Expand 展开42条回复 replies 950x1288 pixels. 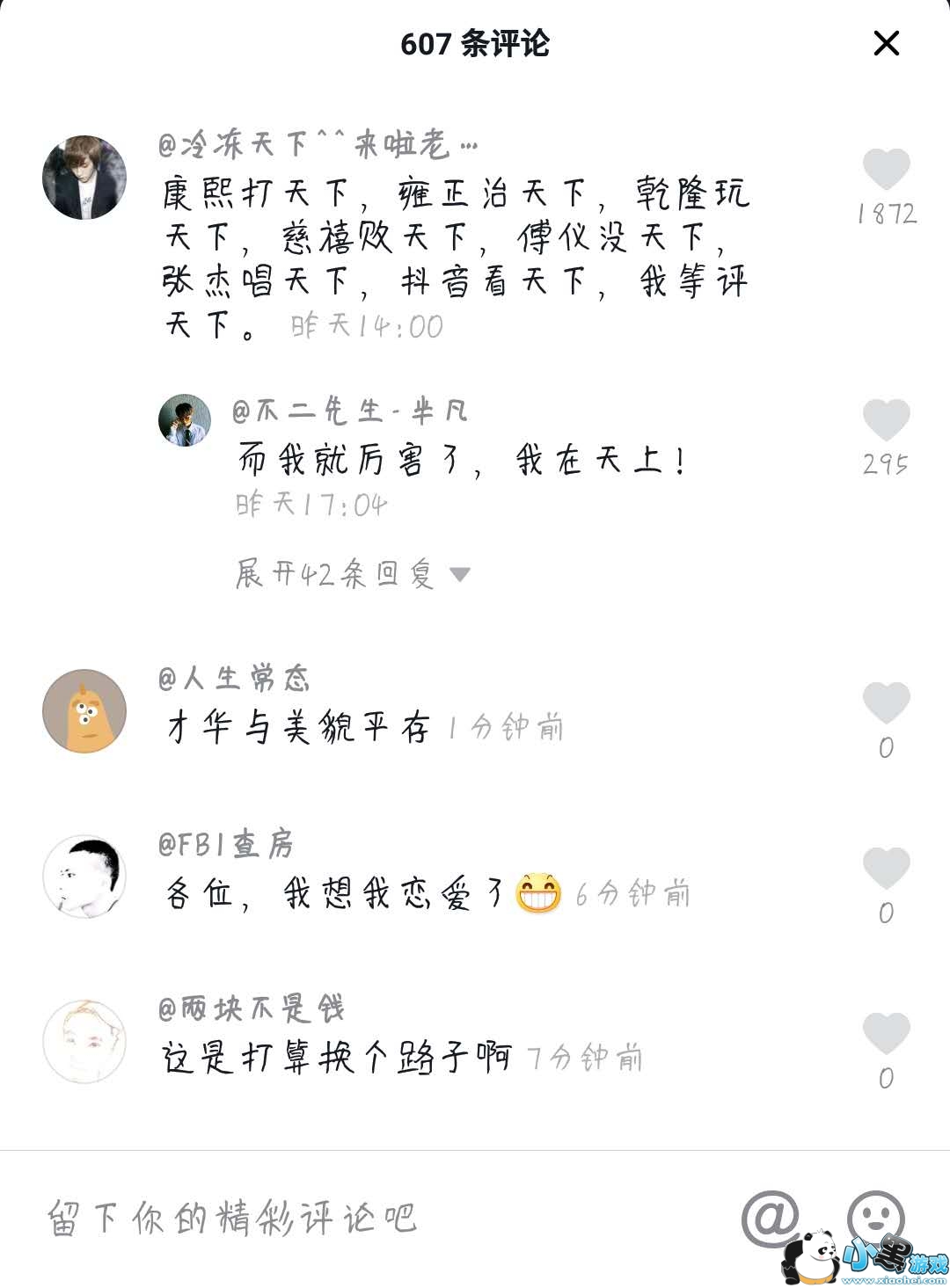point(352,574)
